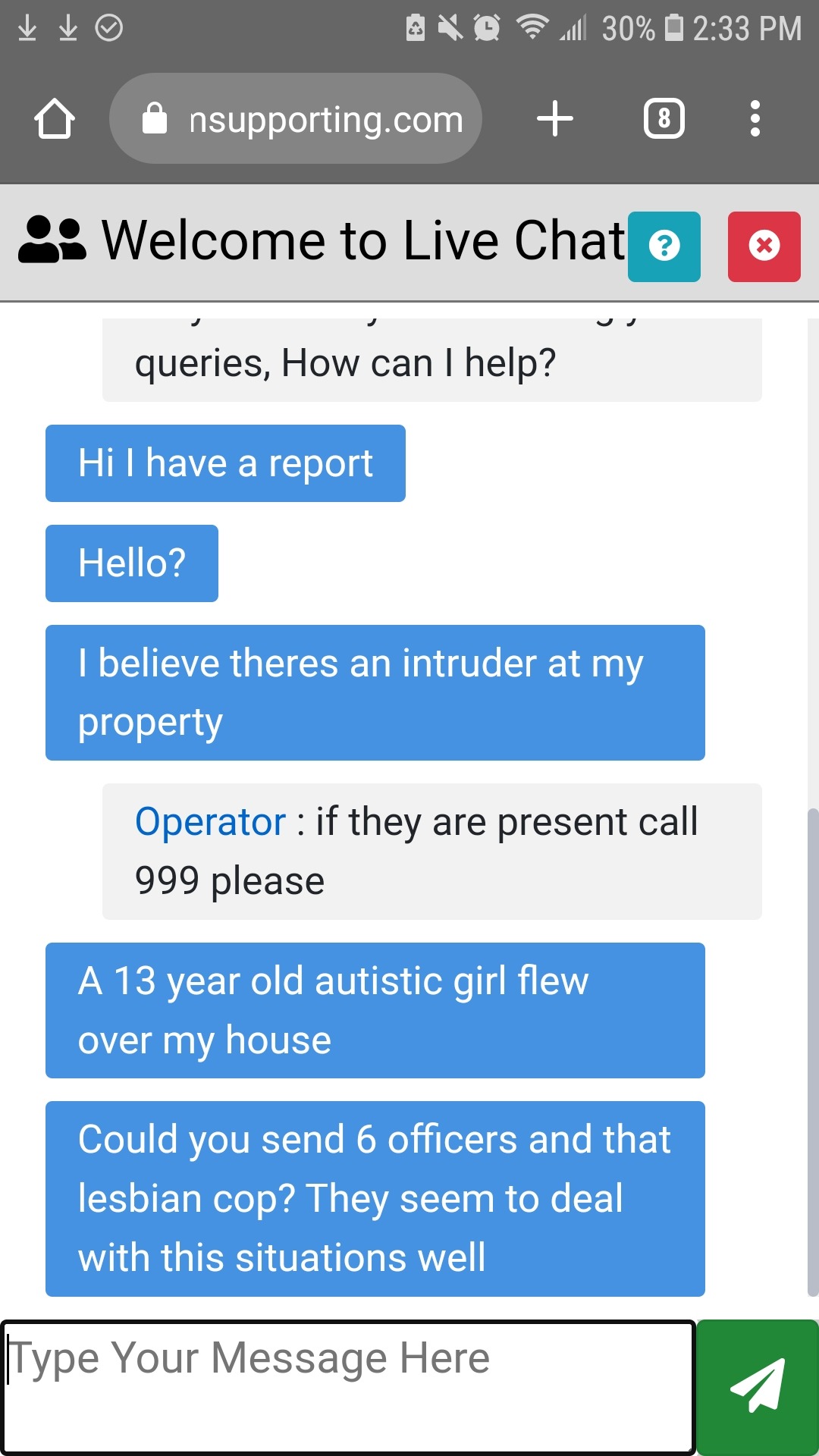Image resolution: width=819 pixels, height=1456 pixels.
Task: Go to the browser home page
Action: [x=55, y=119]
